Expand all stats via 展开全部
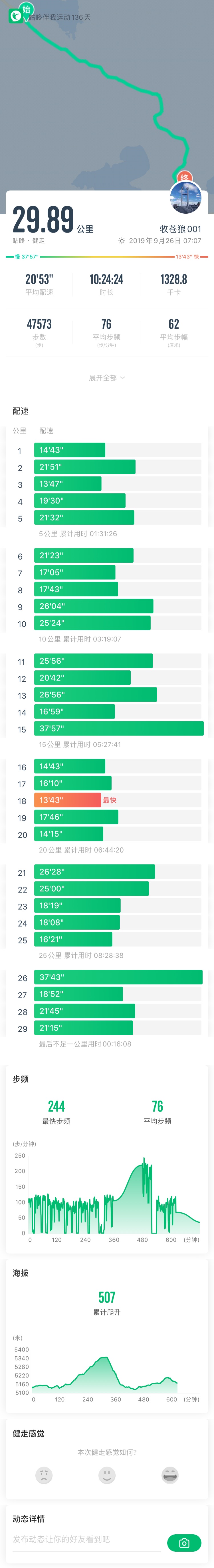Screen dimensions: 214x1568 (x=106, y=377)
